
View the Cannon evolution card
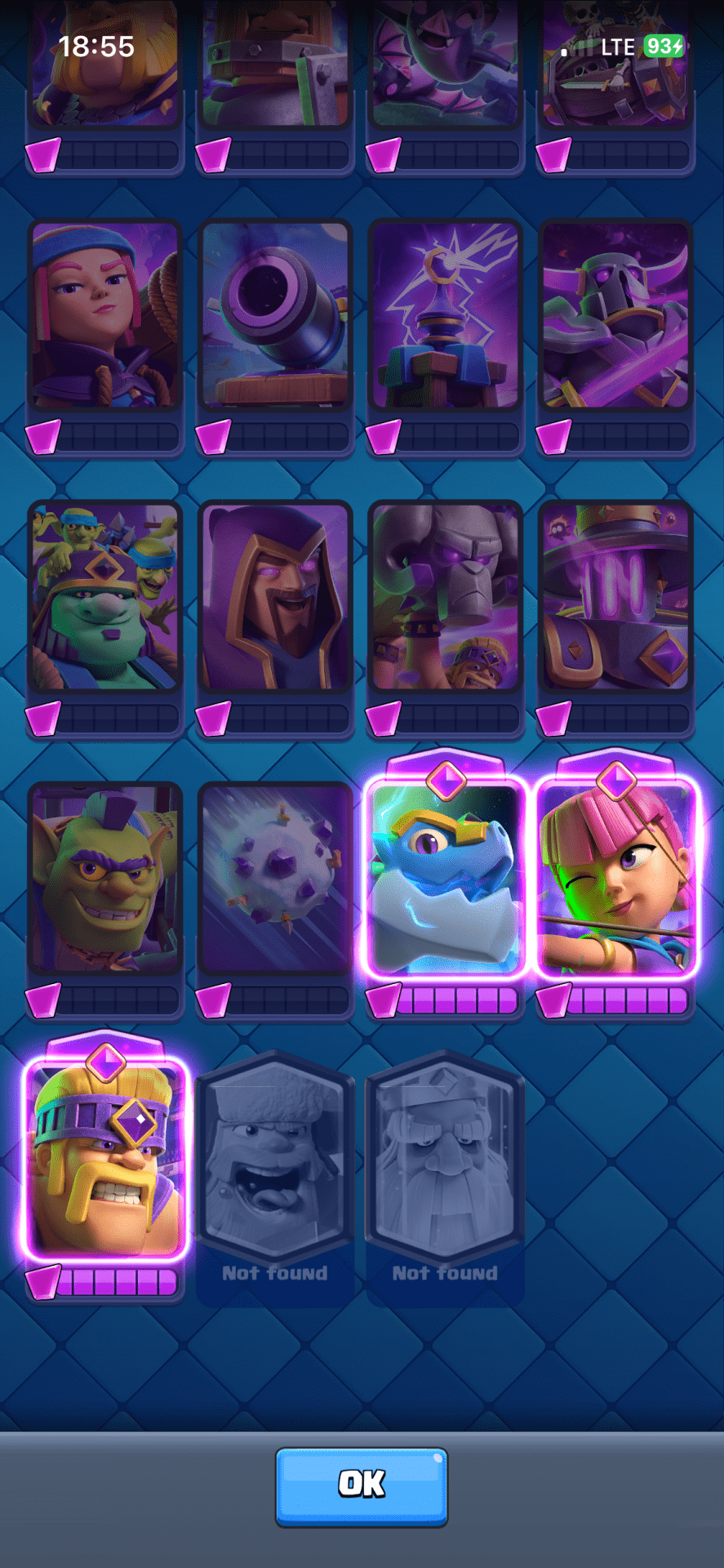coord(275,316)
